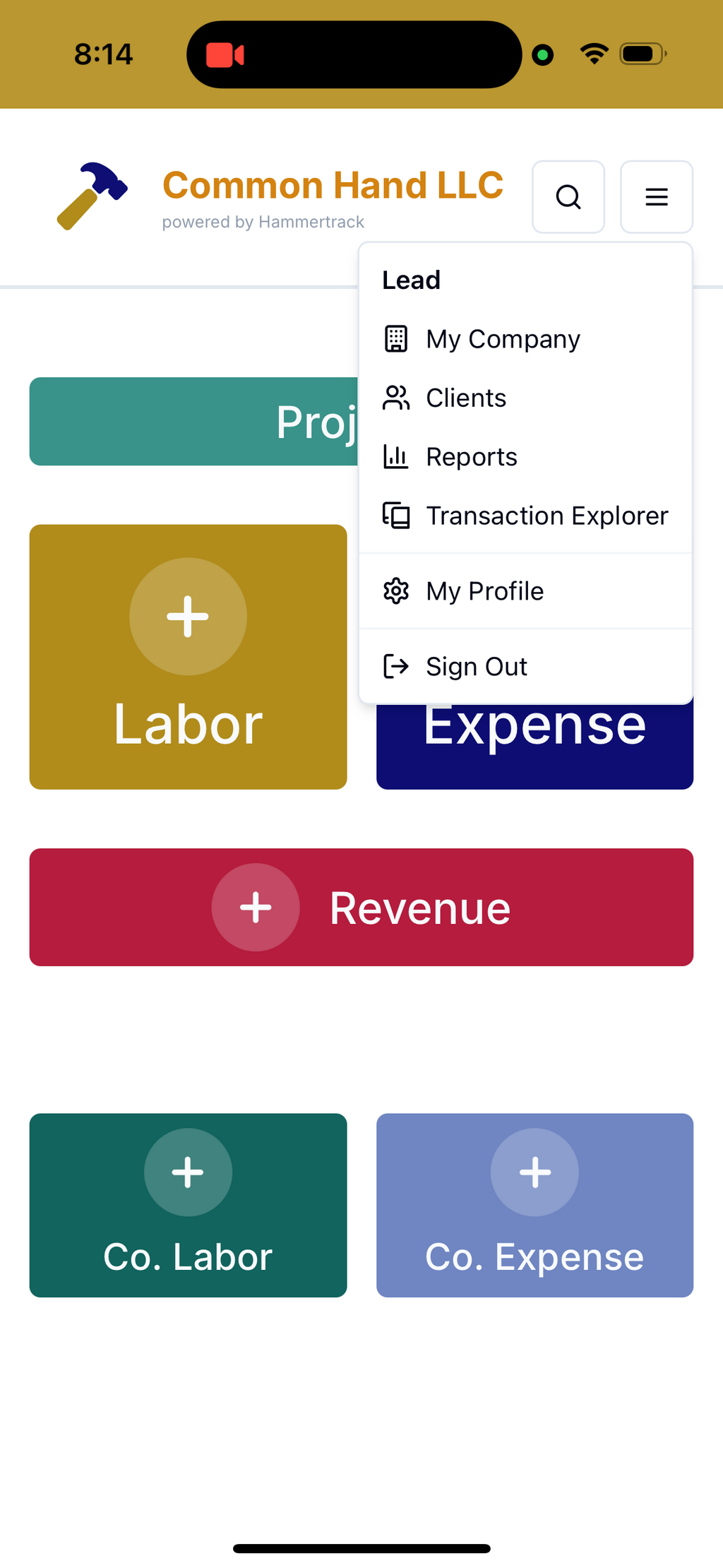Open Reports from the dropdown menu

point(472,457)
